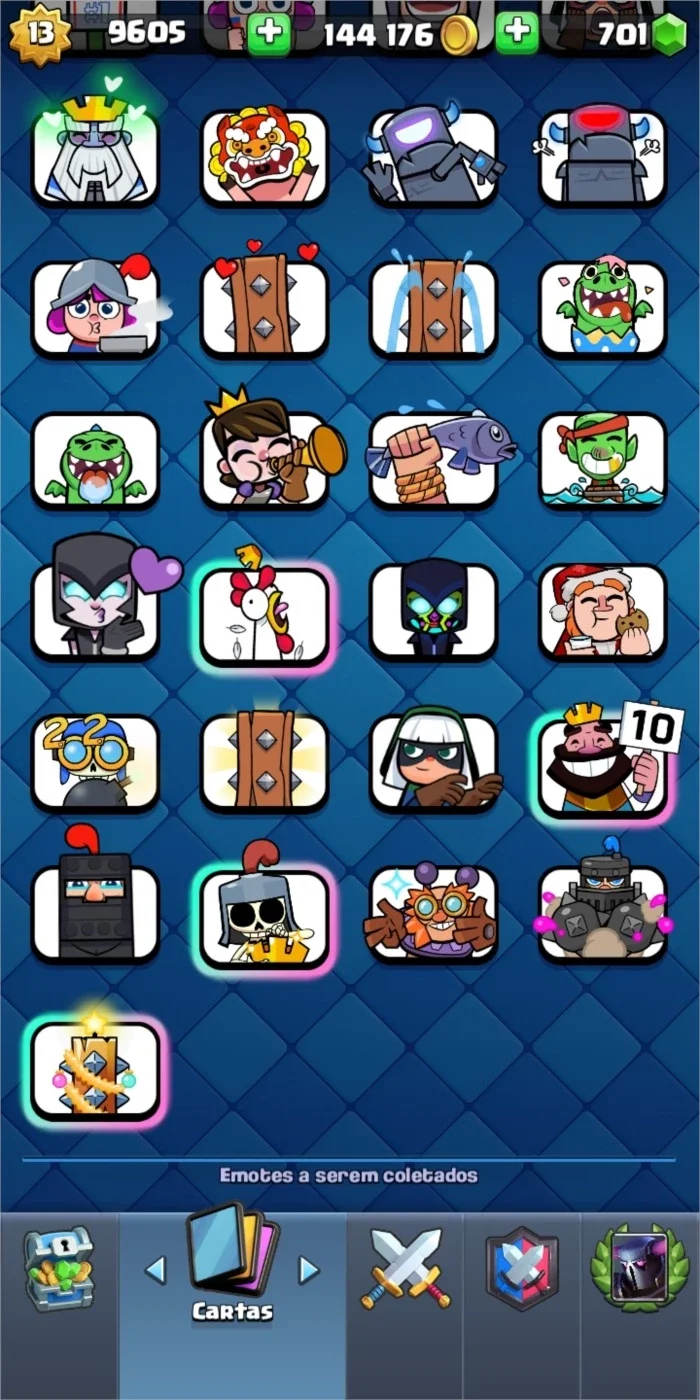The image size is (700, 1400).
Task: Select the bandit with mask emote
Action: pyautogui.click(x=434, y=762)
